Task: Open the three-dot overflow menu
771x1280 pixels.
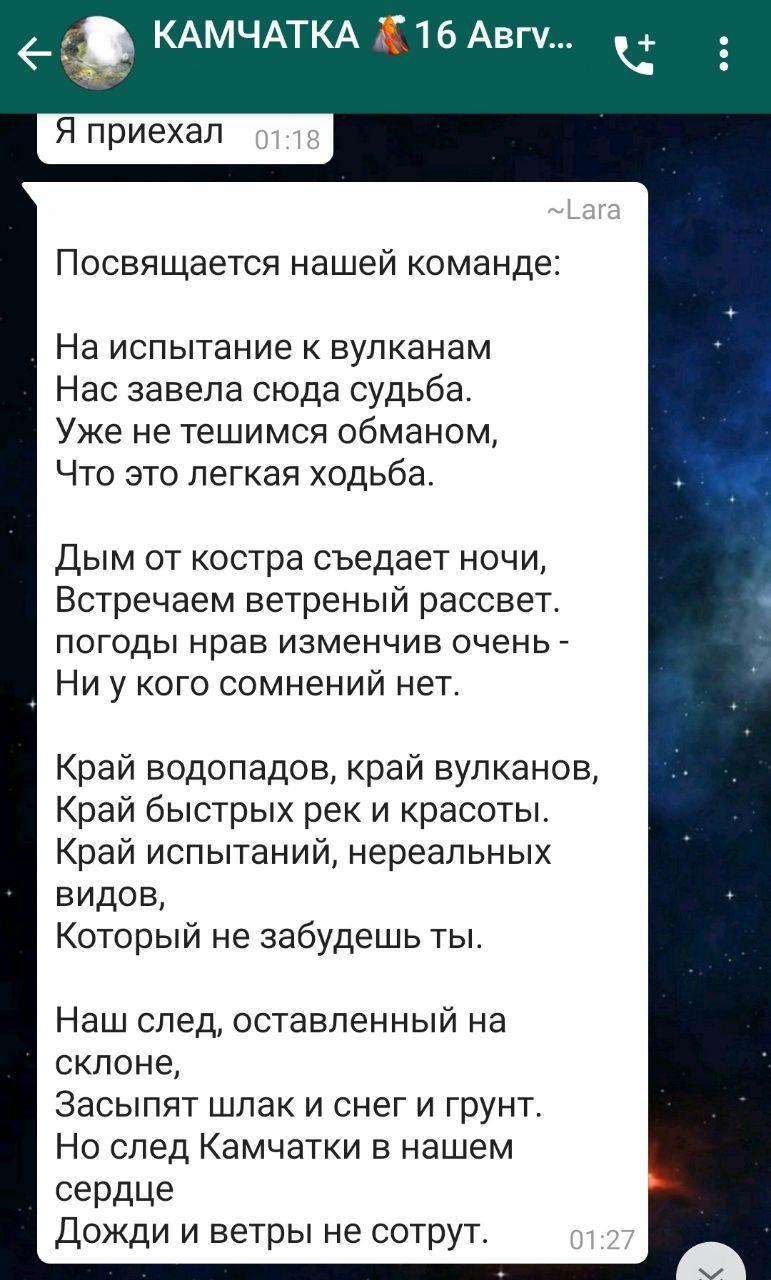Action: (x=725, y=55)
